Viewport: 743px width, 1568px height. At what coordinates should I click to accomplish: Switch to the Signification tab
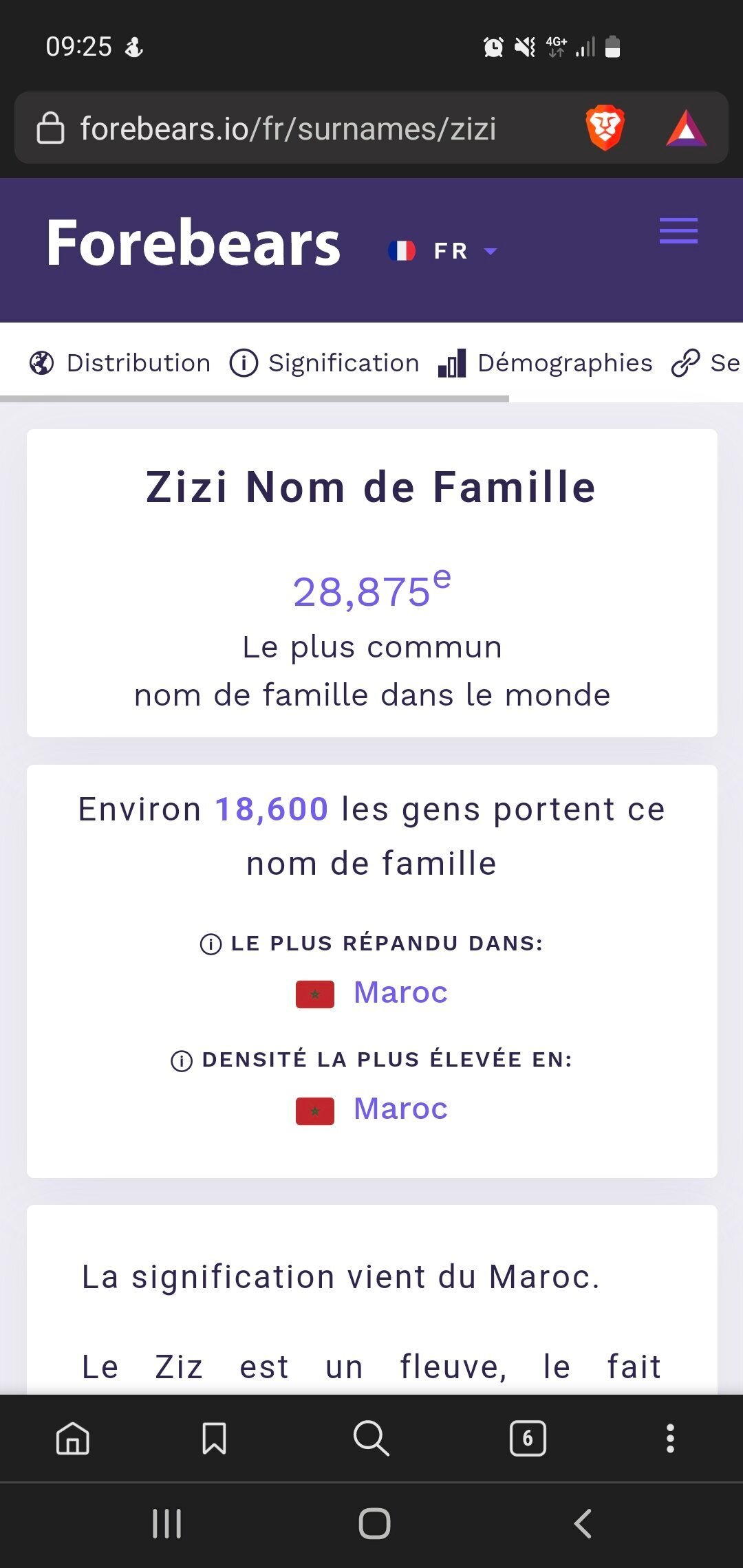pos(324,362)
